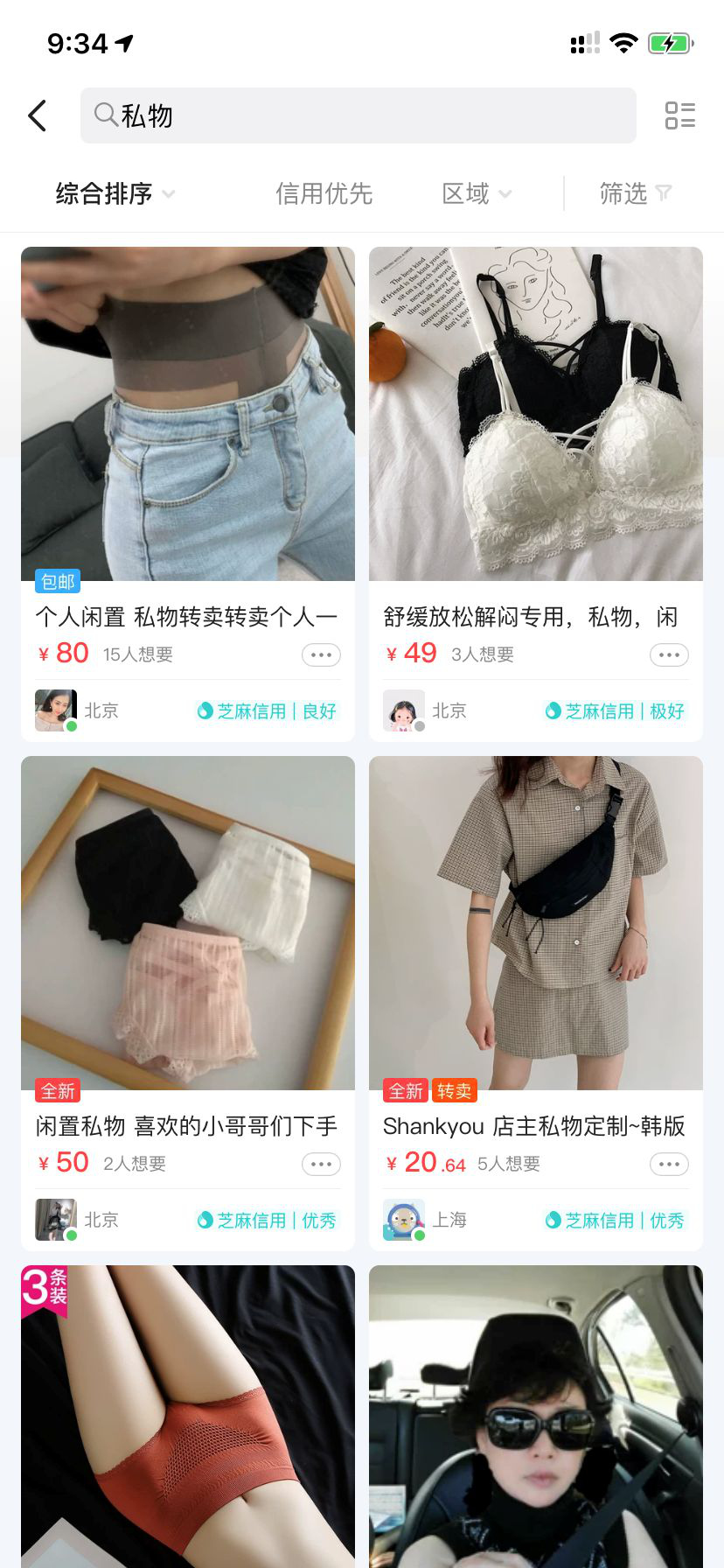Screen dimensions: 724x1568
Task: Open 芝麻信用 | 极好 on the ¥49 listing
Action: (x=614, y=710)
